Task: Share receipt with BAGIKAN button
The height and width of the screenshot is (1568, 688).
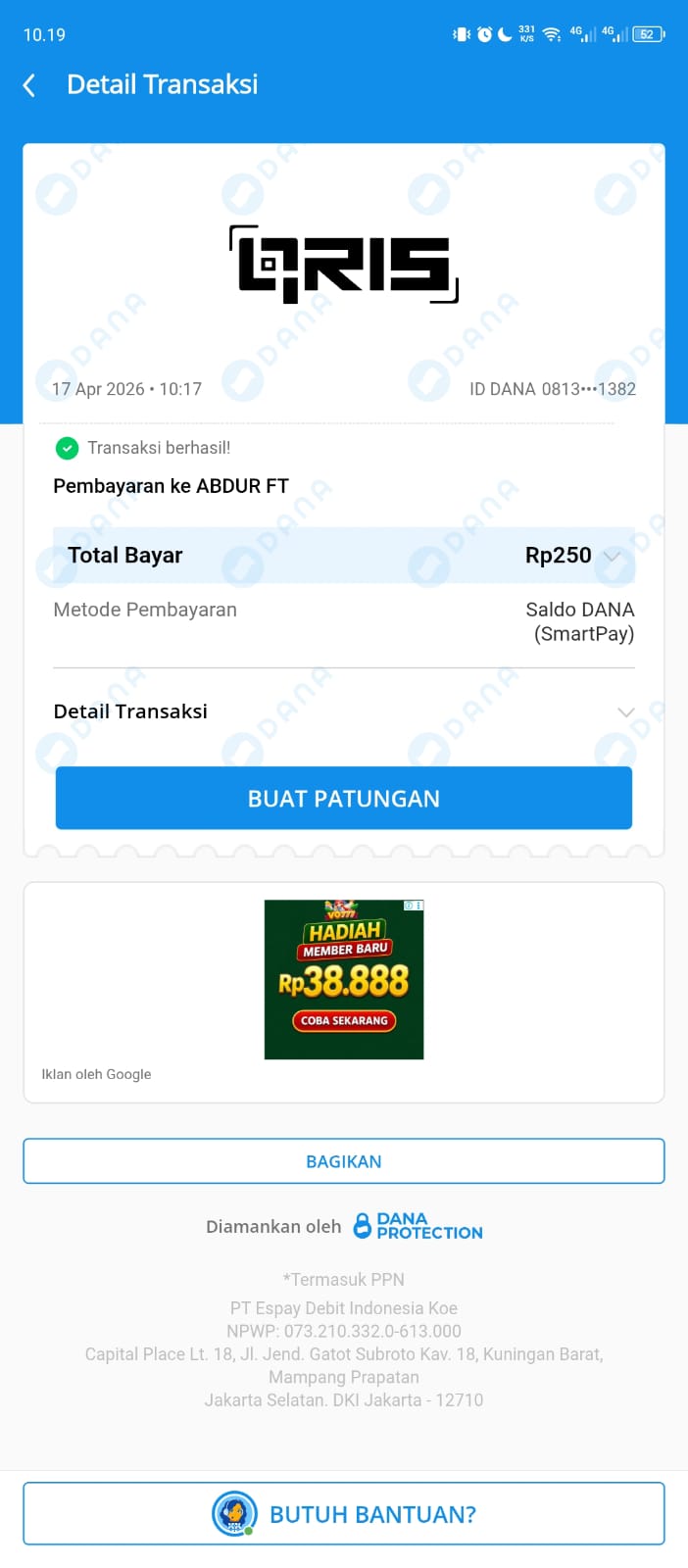Action: (344, 1161)
